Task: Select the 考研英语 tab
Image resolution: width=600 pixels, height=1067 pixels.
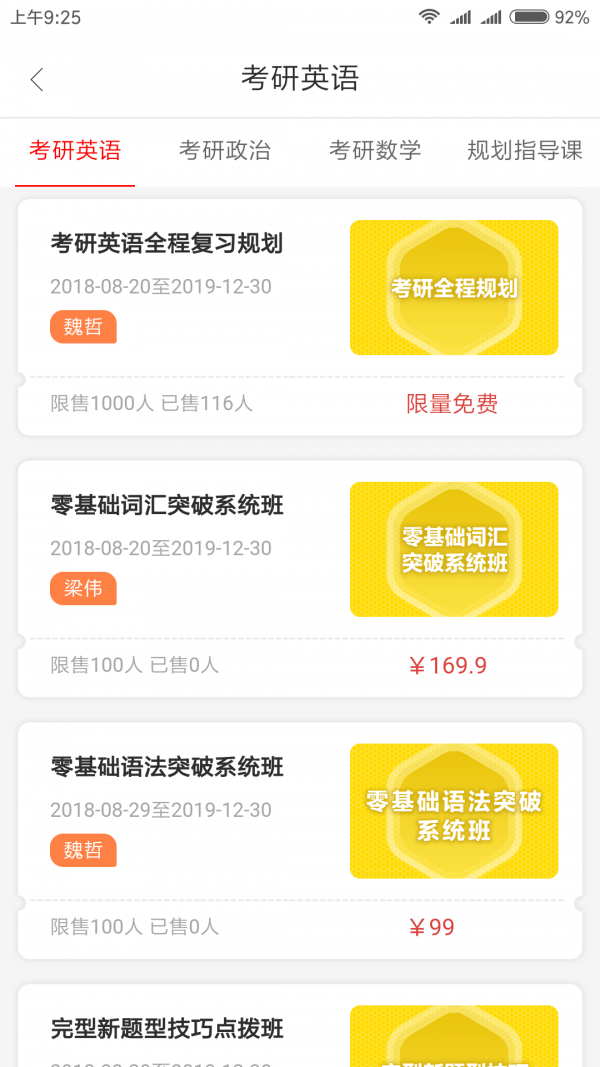Action: (75, 151)
